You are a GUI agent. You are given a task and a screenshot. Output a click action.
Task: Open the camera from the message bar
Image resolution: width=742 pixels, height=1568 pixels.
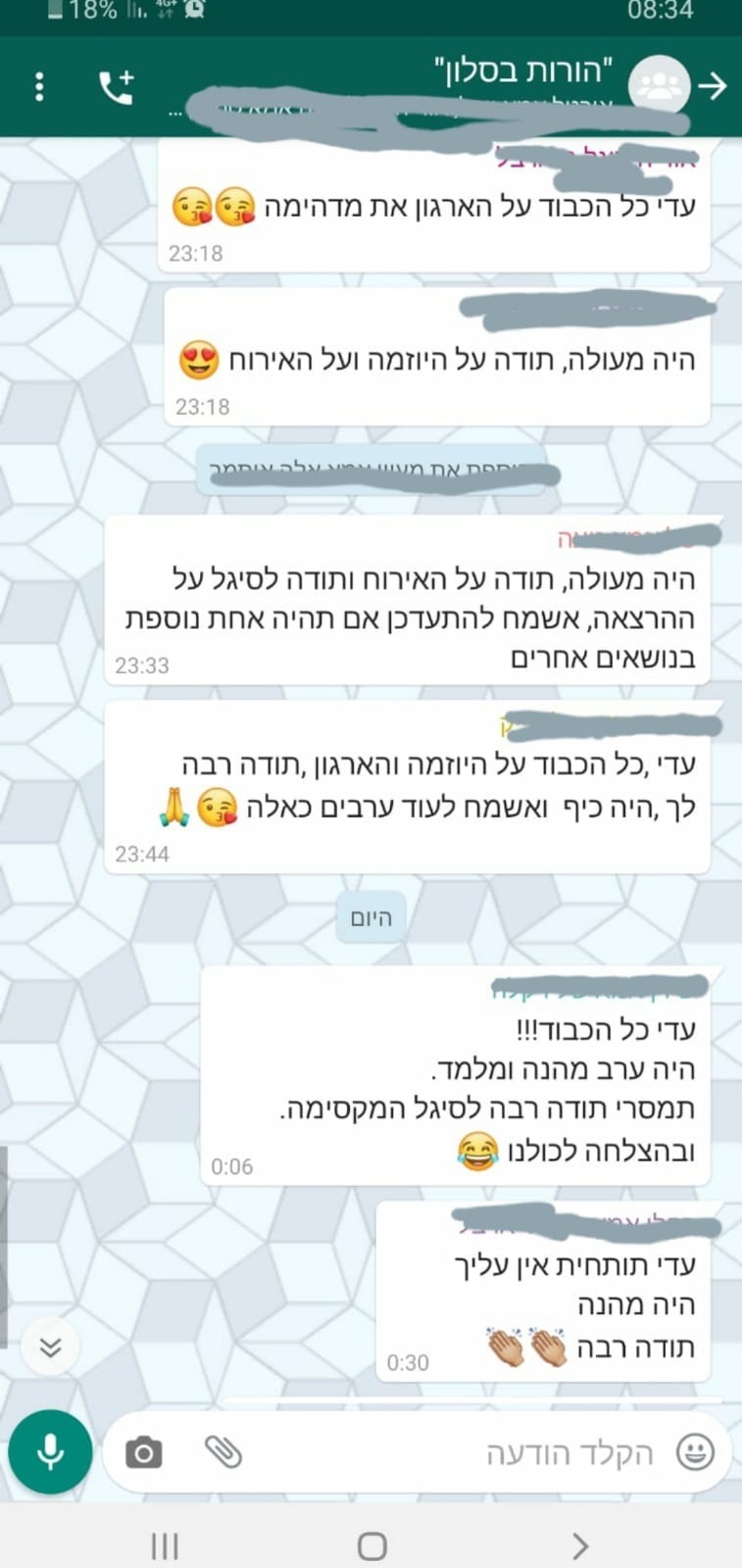point(144,1451)
